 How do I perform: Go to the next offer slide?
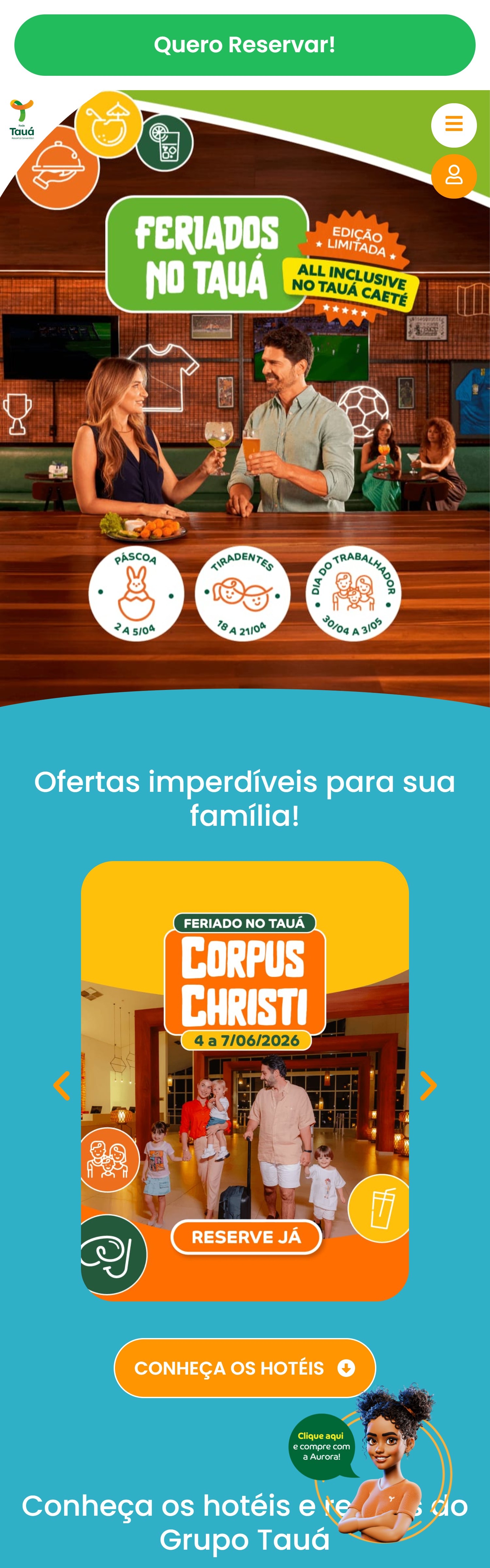pyautogui.click(x=429, y=1085)
